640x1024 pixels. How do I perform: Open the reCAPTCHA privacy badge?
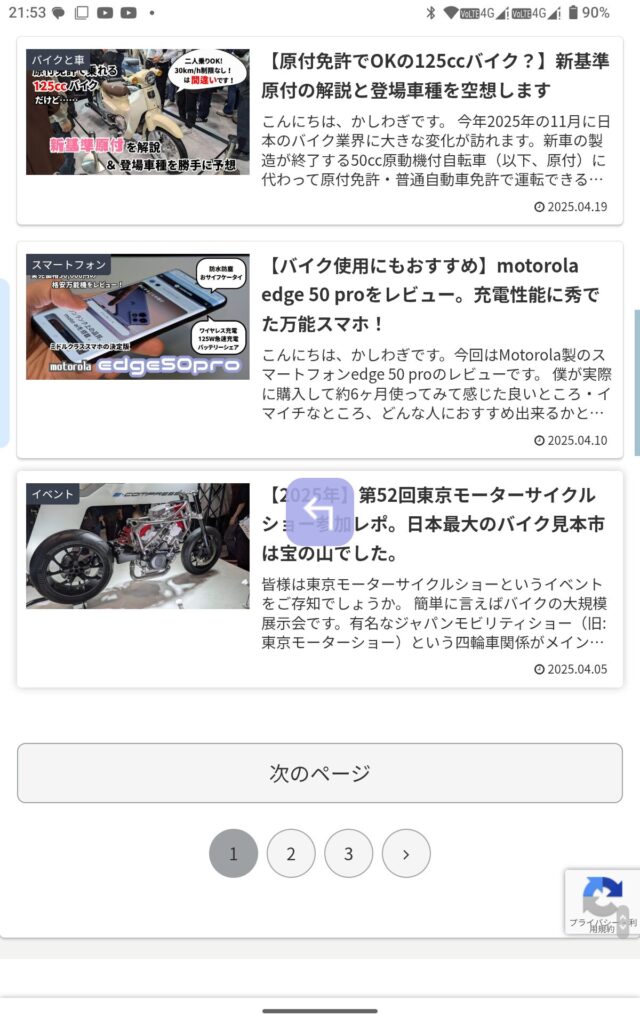click(x=601, y=902)
